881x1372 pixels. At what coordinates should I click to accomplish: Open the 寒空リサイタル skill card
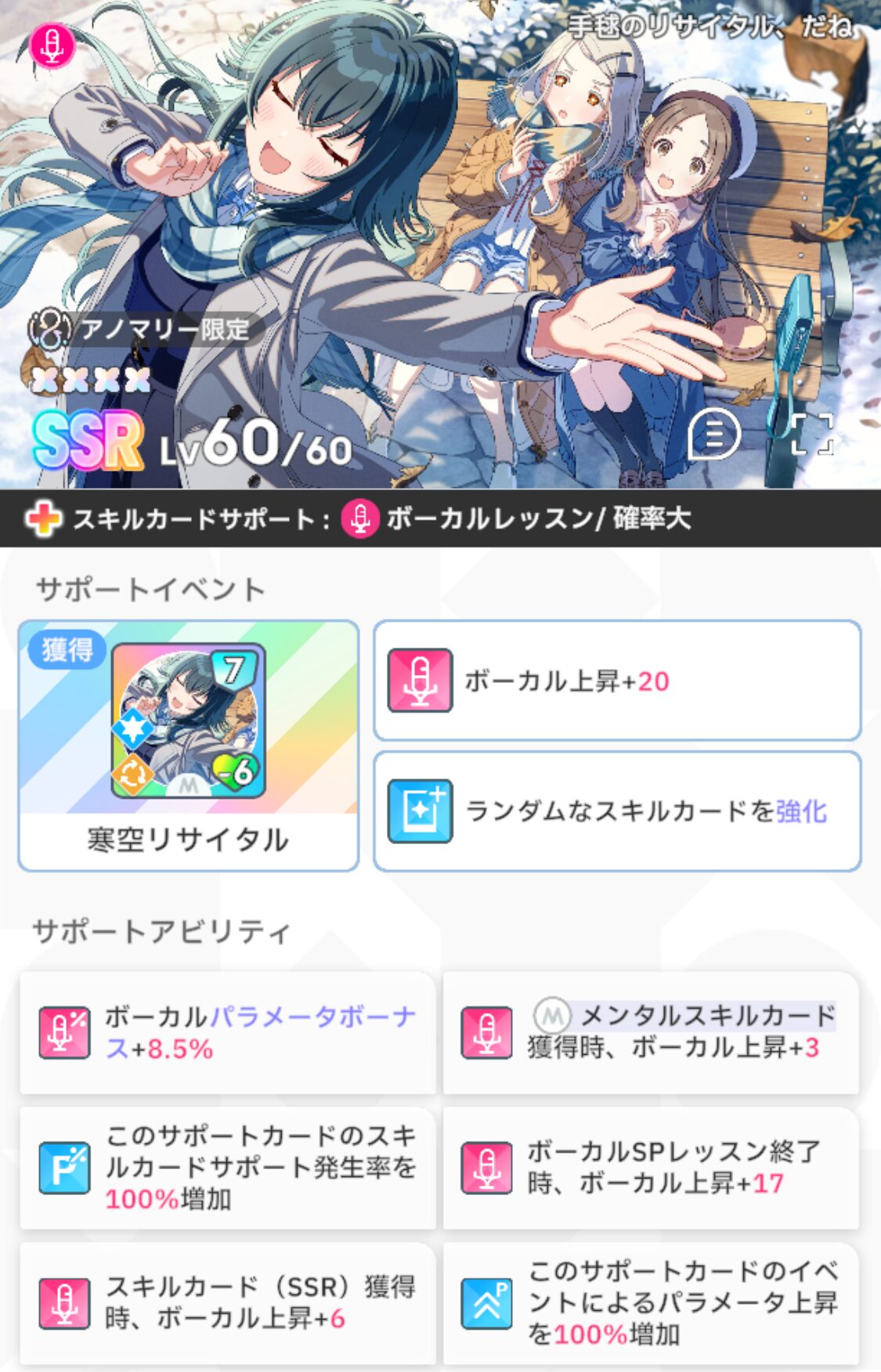click(188, 745)
